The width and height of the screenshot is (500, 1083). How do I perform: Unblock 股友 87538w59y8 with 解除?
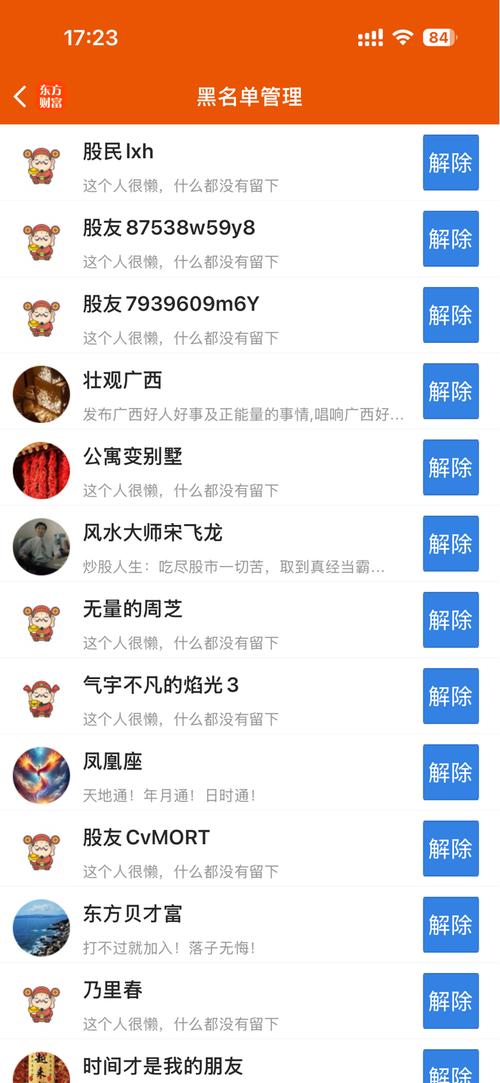(450, 239)
